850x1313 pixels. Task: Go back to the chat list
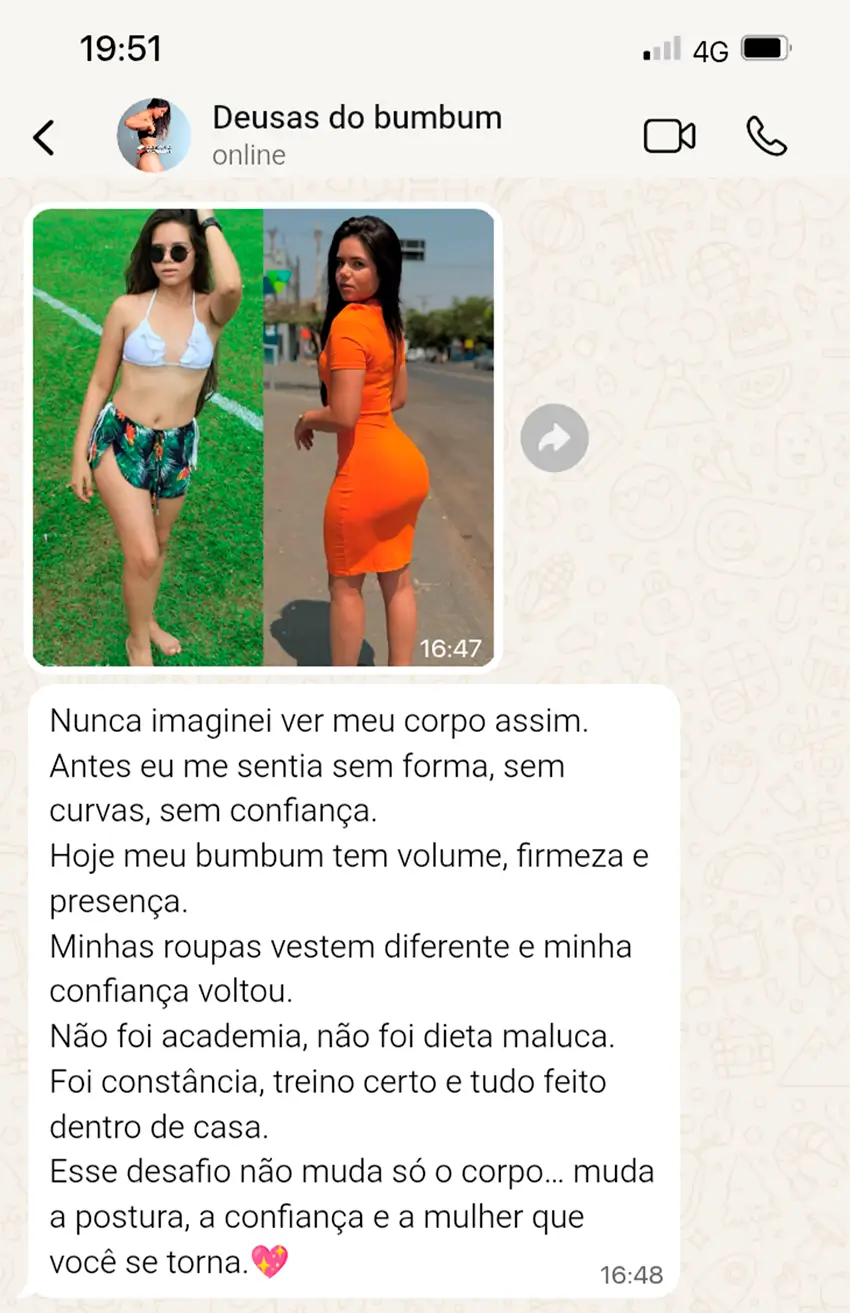tap(44, 137)
